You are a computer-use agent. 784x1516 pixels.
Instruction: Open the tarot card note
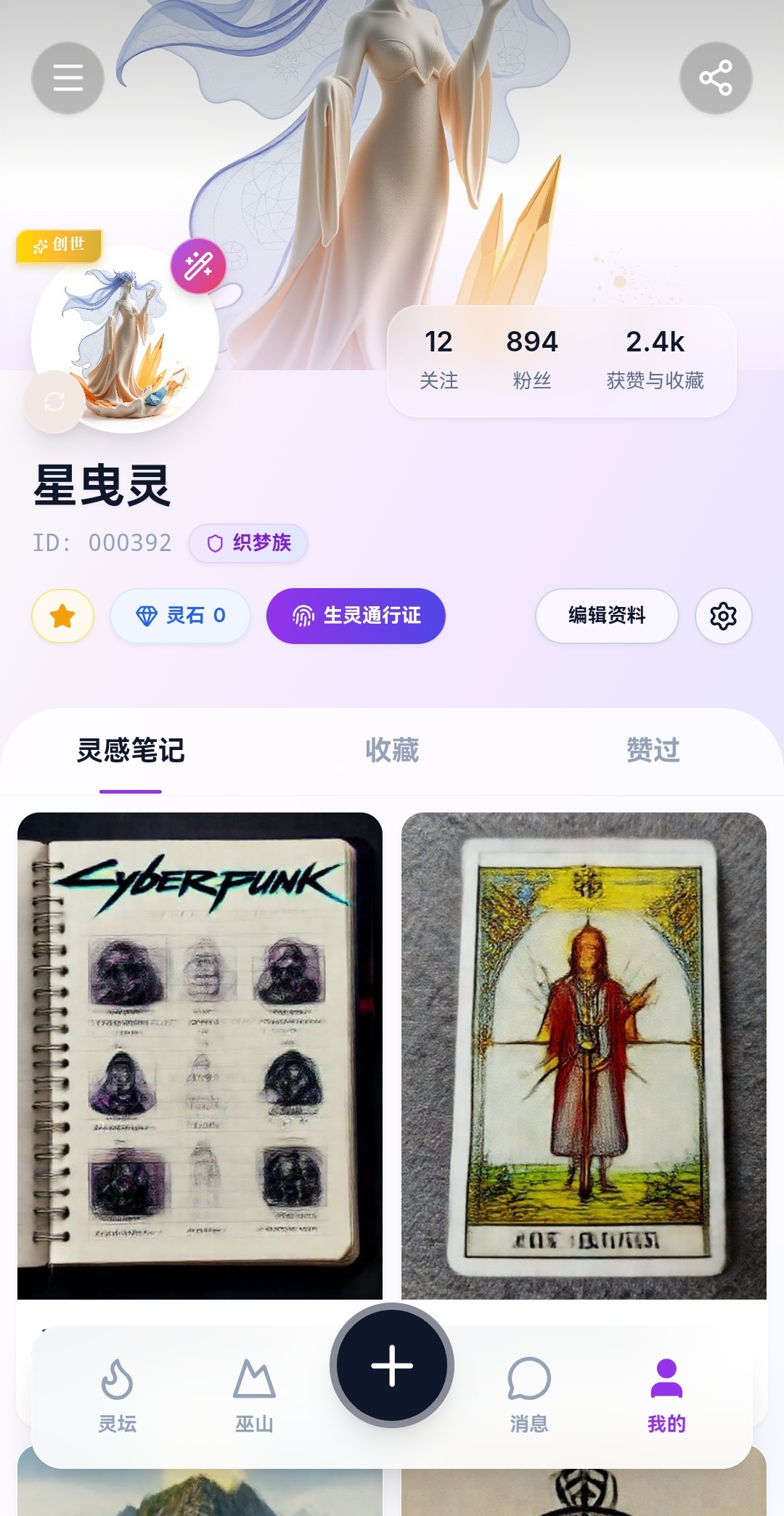click(x=584, y=1056)
